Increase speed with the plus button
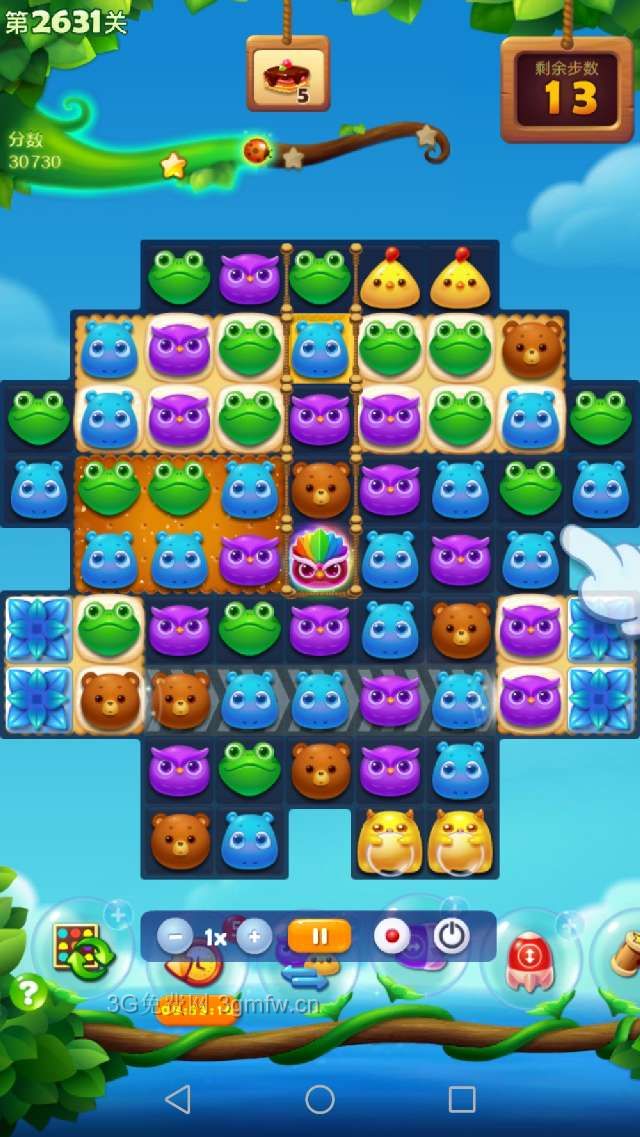Image resolution: width=640 pixels, height=1137 pixels. (x=254, y=937)
